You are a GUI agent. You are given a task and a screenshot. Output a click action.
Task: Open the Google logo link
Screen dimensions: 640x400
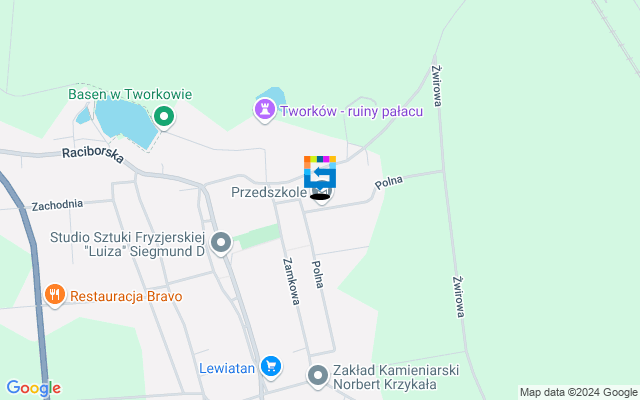[32, 388]
